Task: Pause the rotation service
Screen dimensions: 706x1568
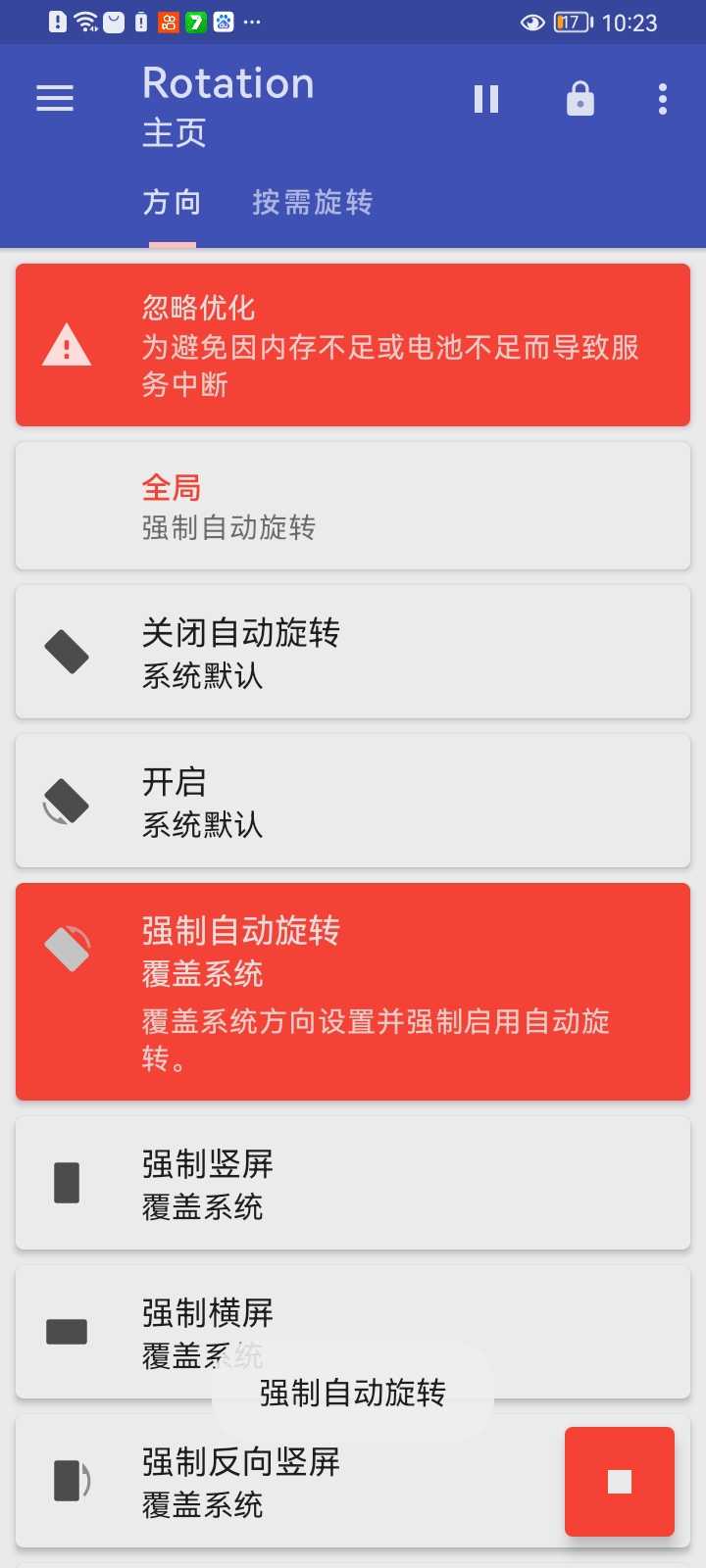Action: coord(486,99)
